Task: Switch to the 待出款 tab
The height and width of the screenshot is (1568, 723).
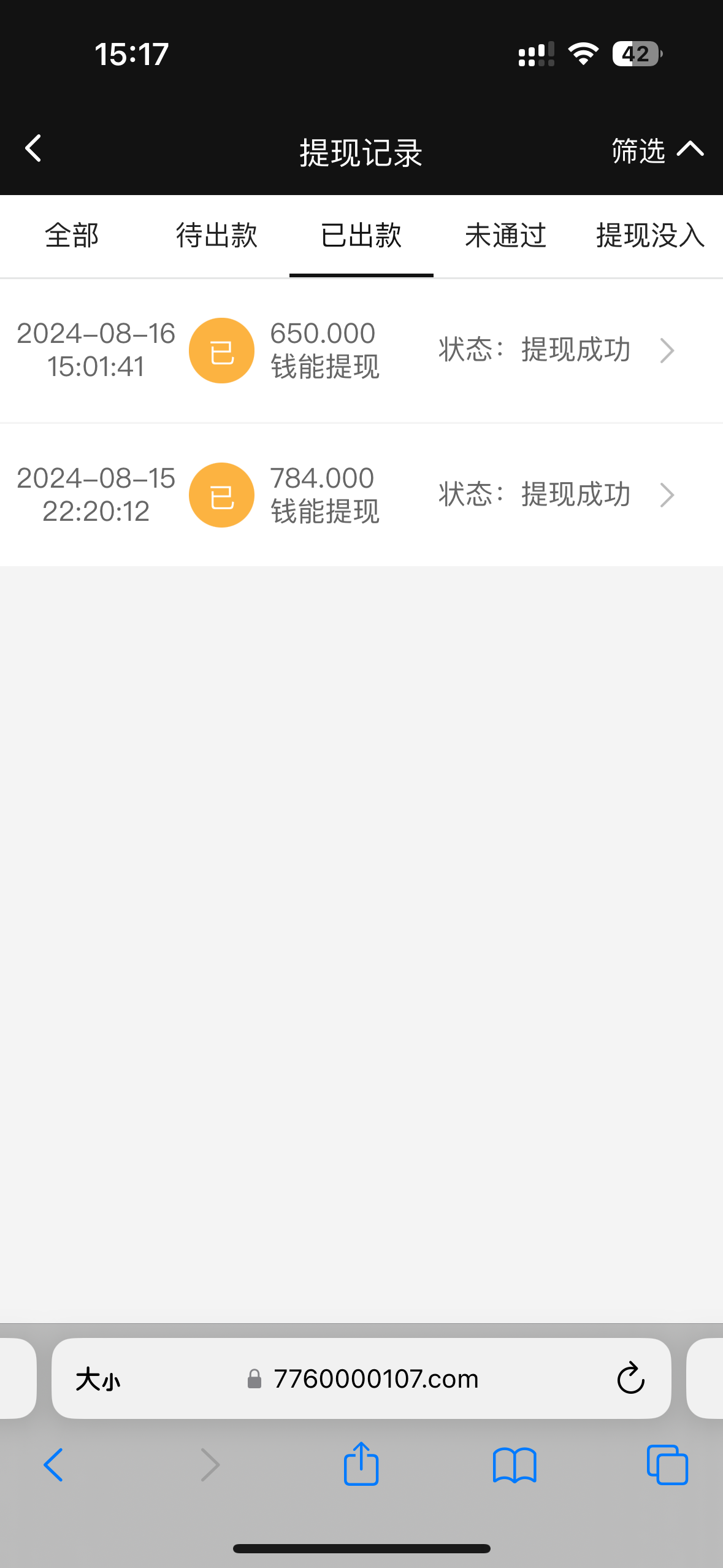Action: click(x=216, y=236)
